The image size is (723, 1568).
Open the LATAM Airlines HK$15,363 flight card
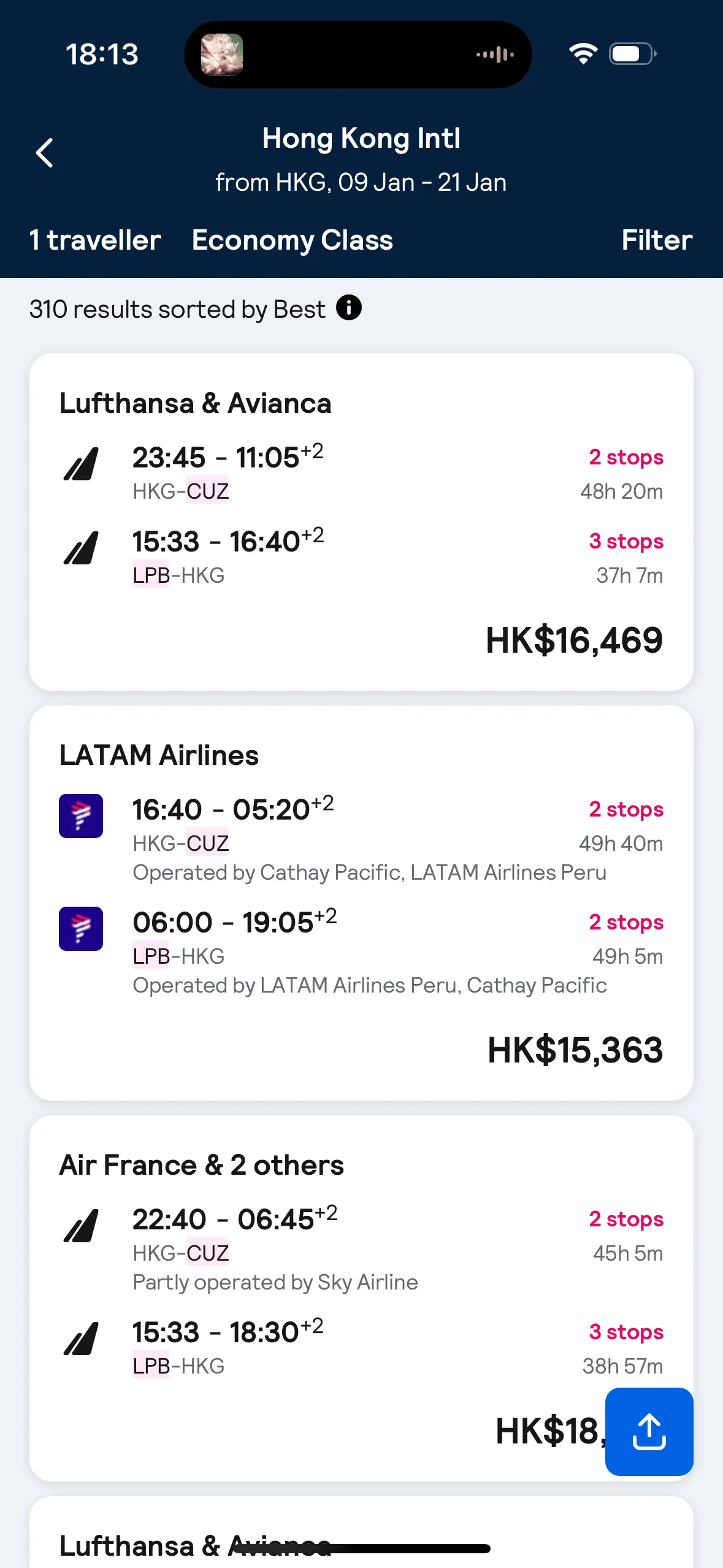[361, 903]
